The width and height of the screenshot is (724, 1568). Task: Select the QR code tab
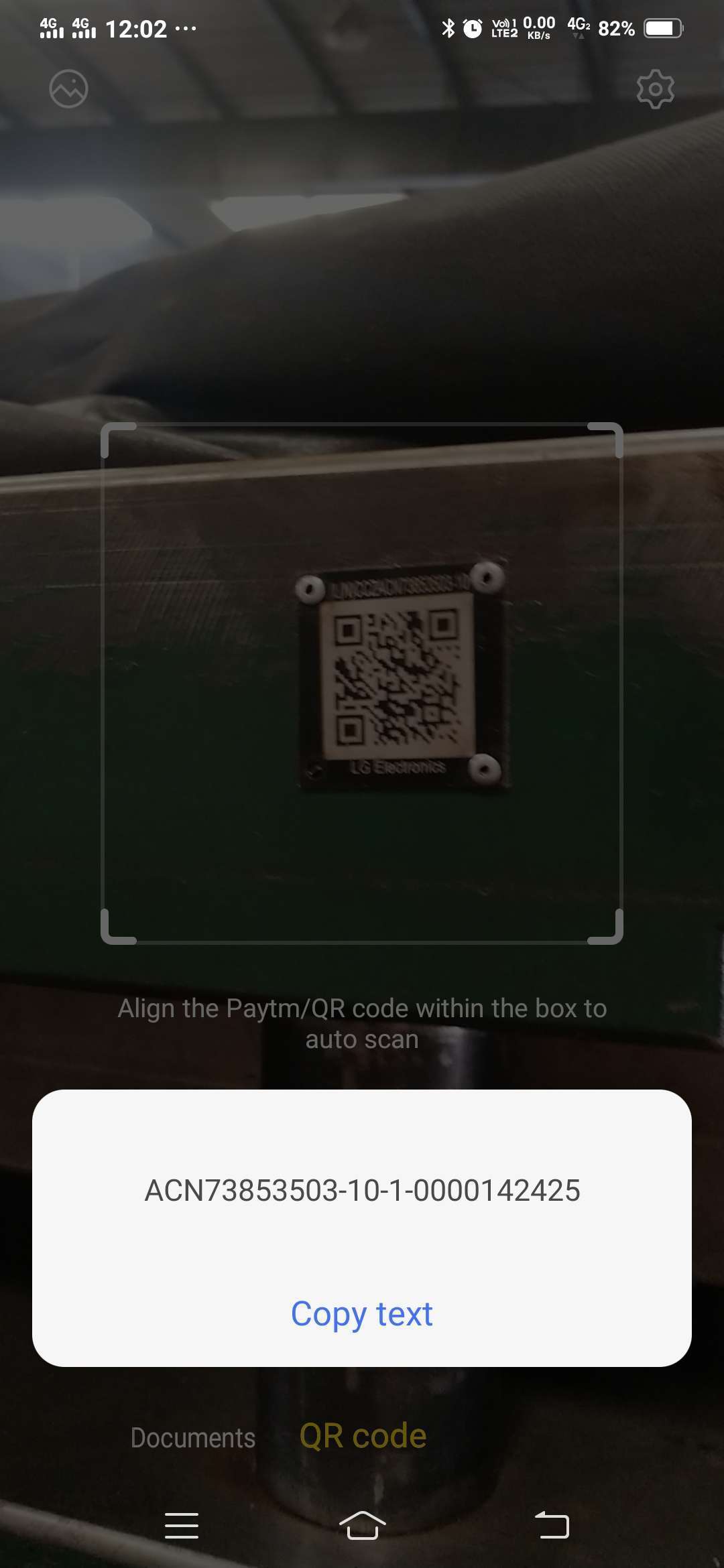tap(363, 1436)
